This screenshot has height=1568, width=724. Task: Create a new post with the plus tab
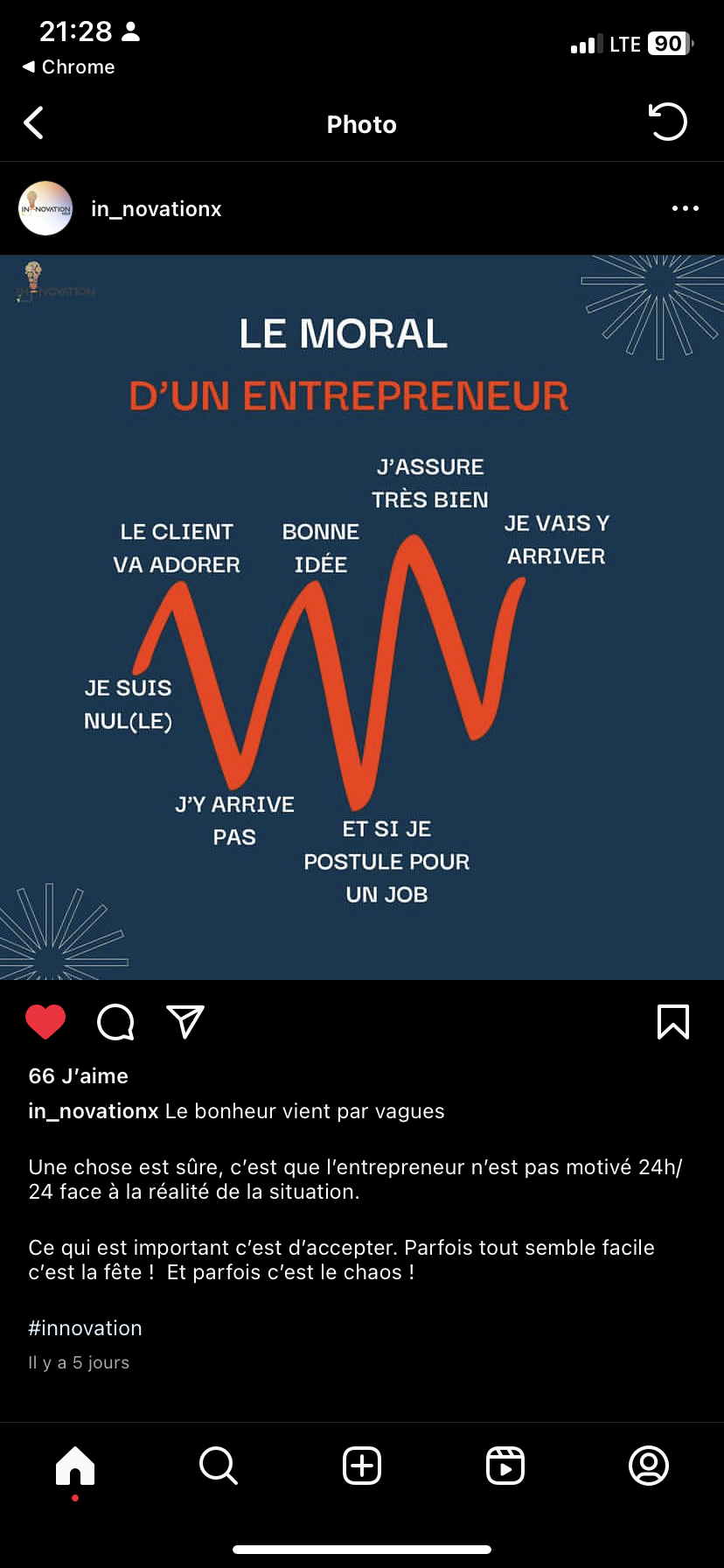pyautogui.click(x=362, y=1466)
